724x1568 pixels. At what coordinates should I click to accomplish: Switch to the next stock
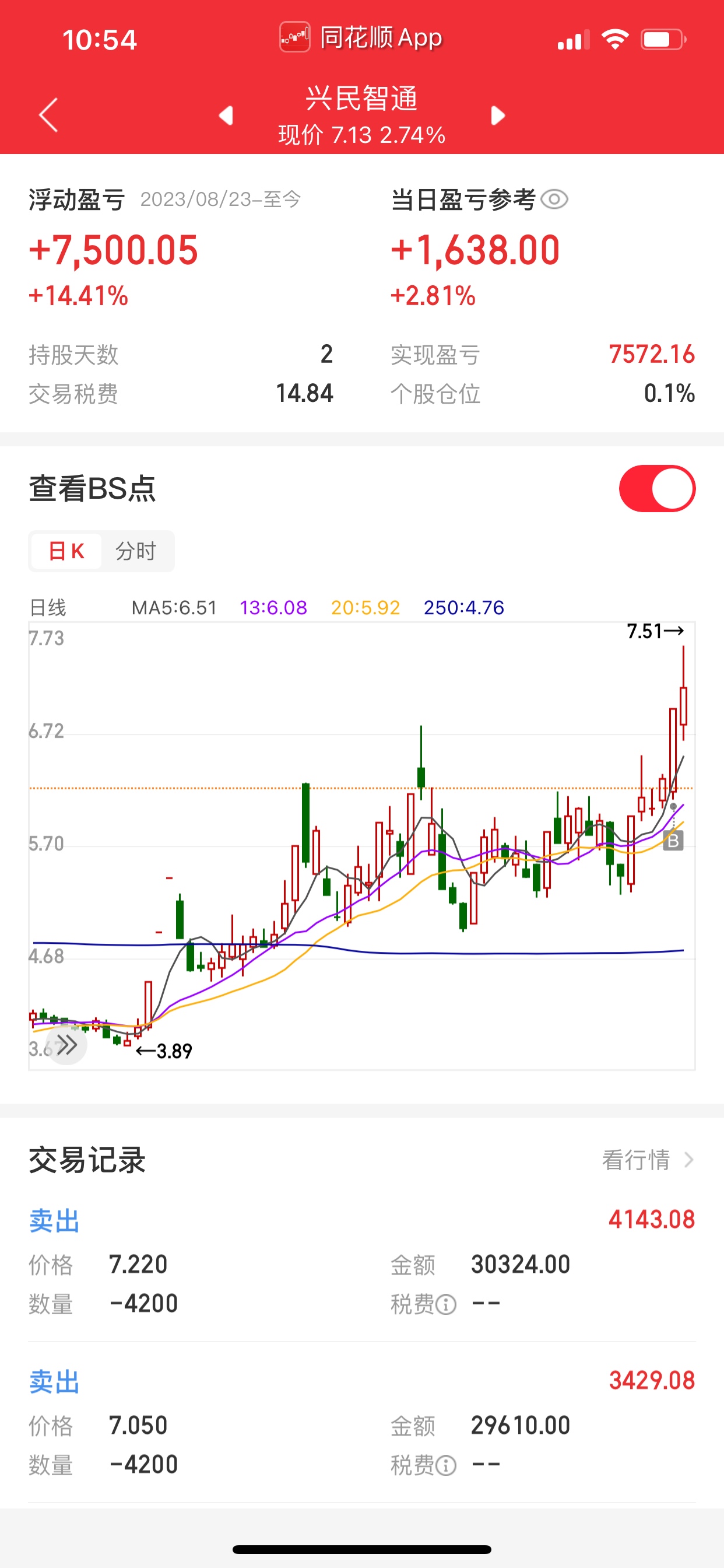coord(498,115)
